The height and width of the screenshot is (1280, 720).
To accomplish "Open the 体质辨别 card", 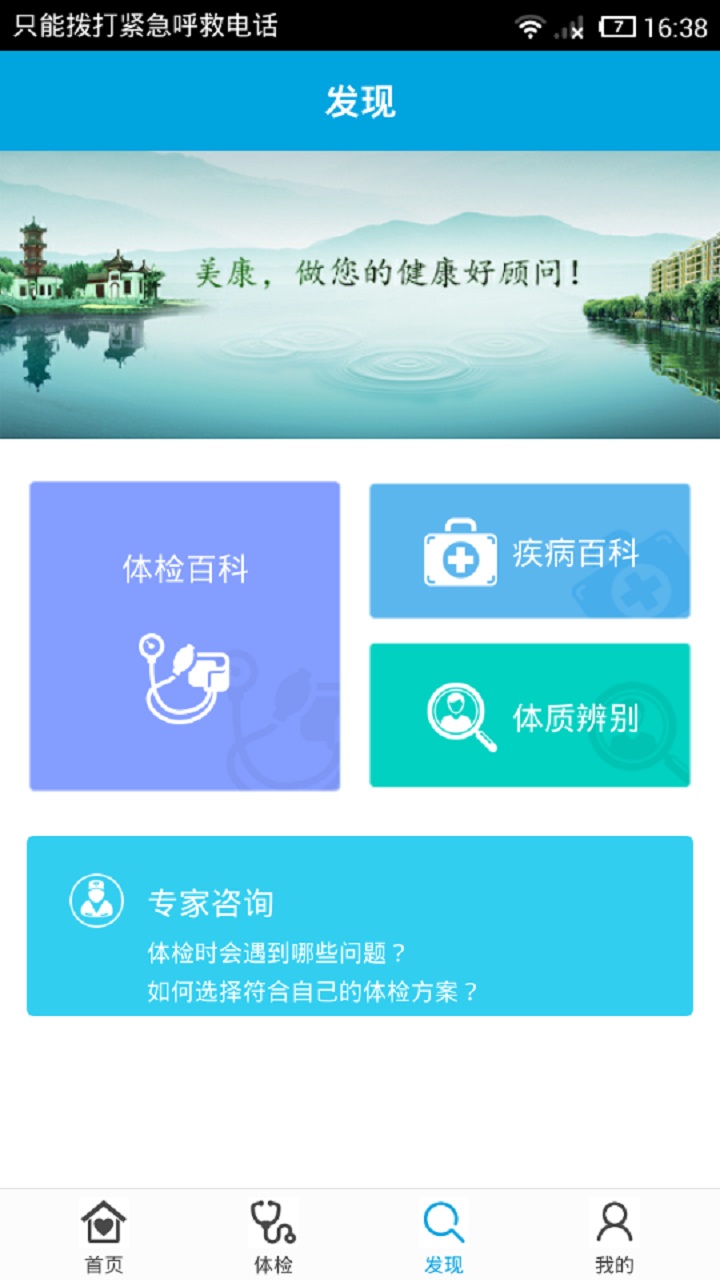I will tap(530, 715).
